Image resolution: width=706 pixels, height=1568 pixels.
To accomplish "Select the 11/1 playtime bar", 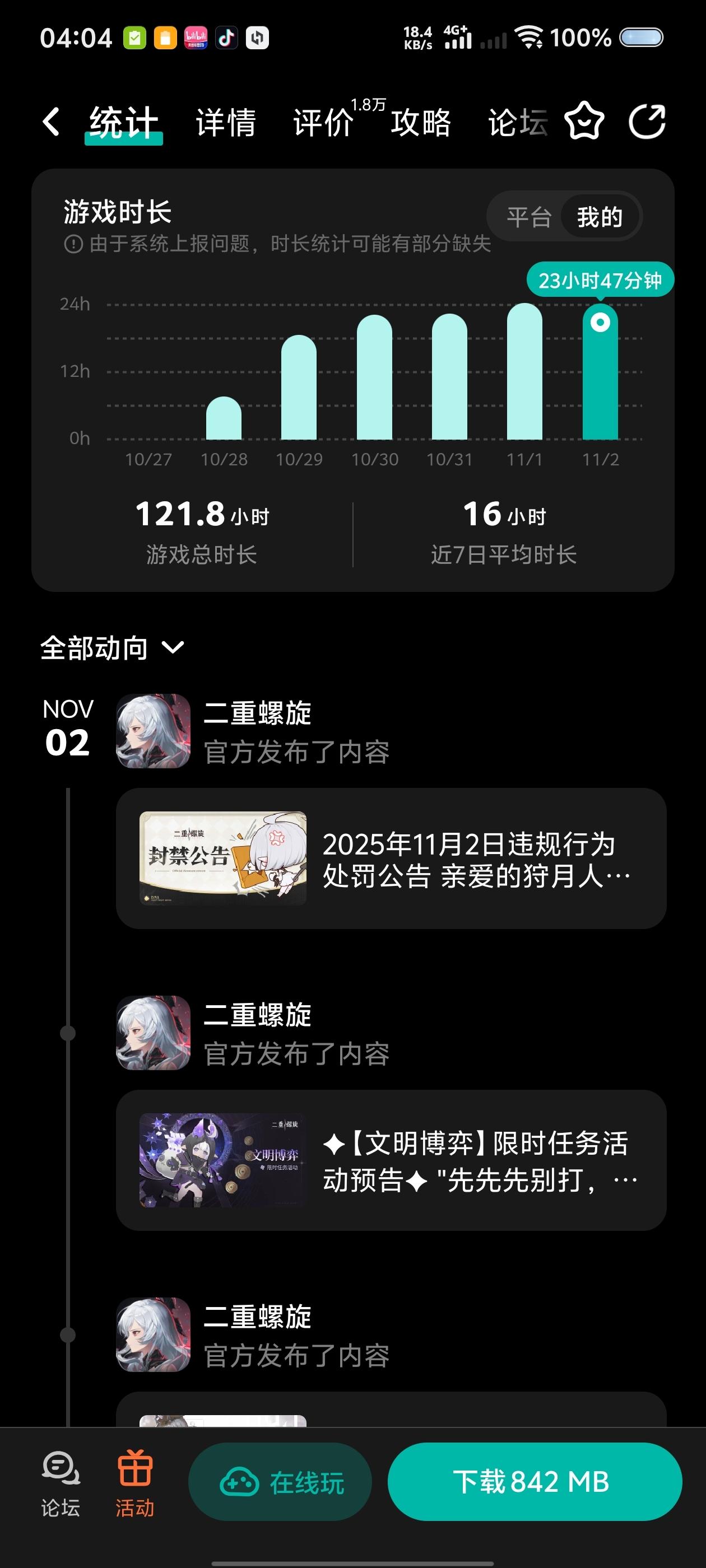I will (524, 372).
